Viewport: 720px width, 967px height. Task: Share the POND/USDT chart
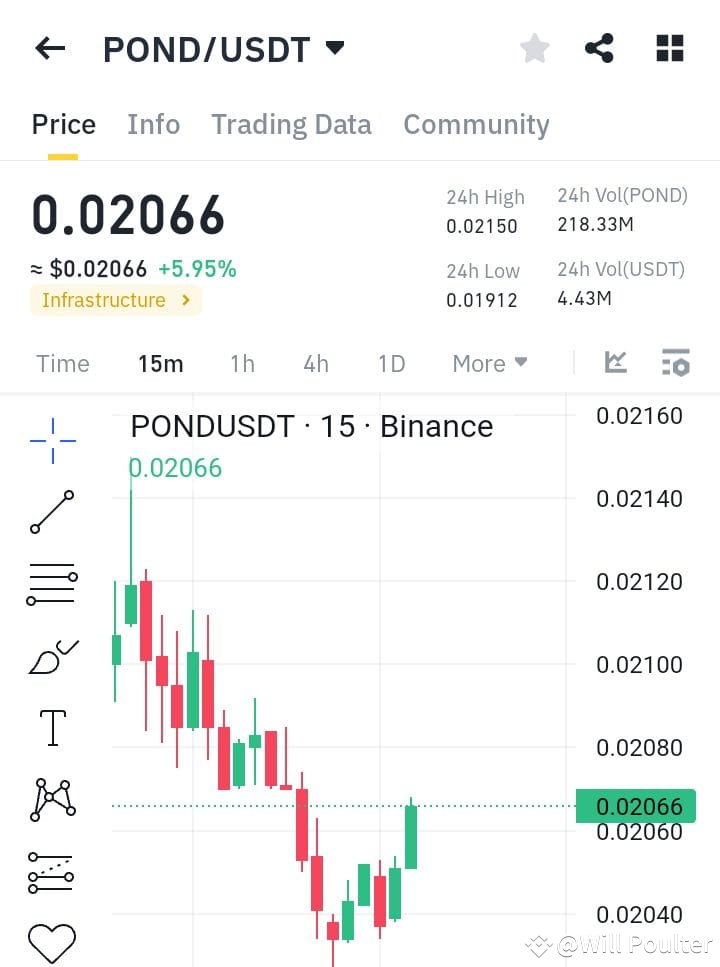[x=599, y=47]
